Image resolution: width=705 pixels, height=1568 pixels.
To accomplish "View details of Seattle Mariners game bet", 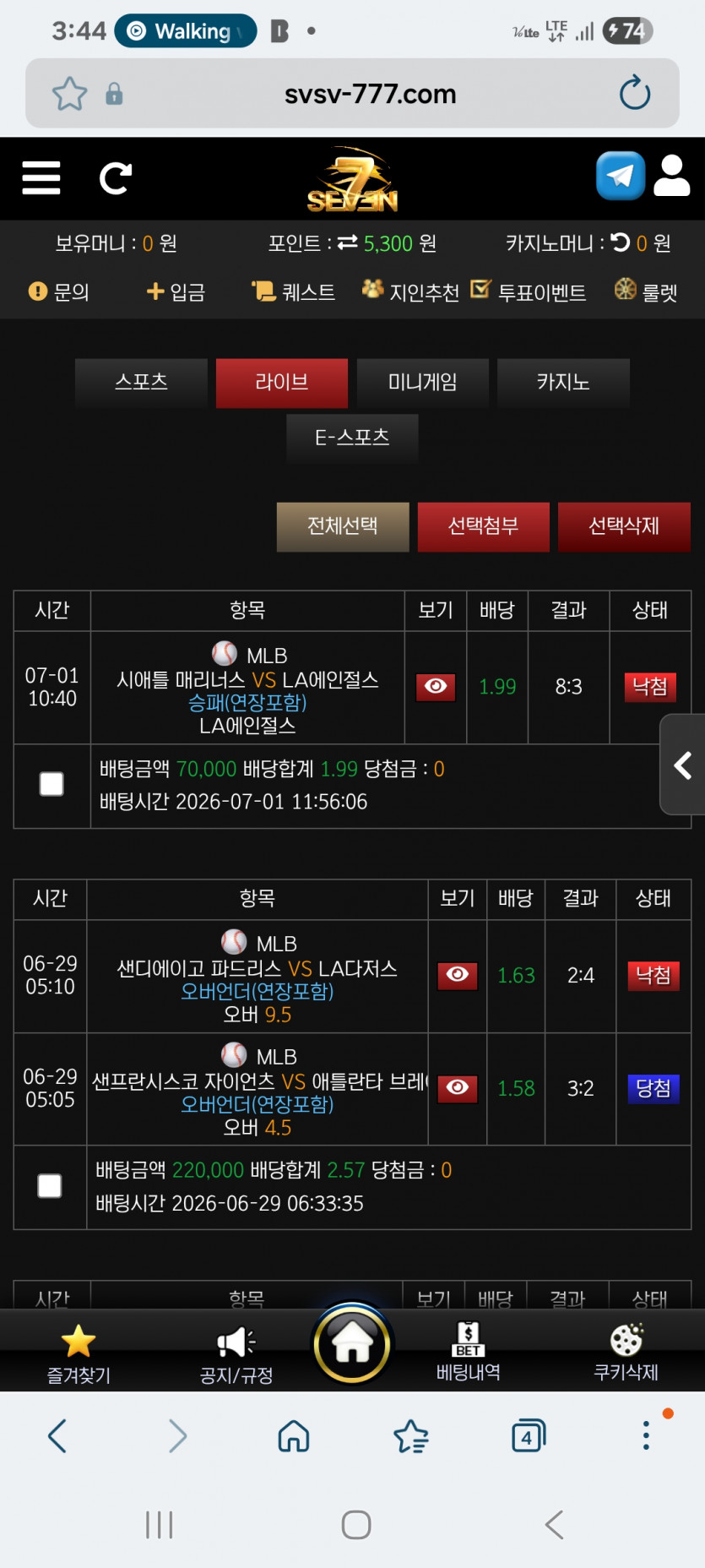I will [x=436, y=687].
